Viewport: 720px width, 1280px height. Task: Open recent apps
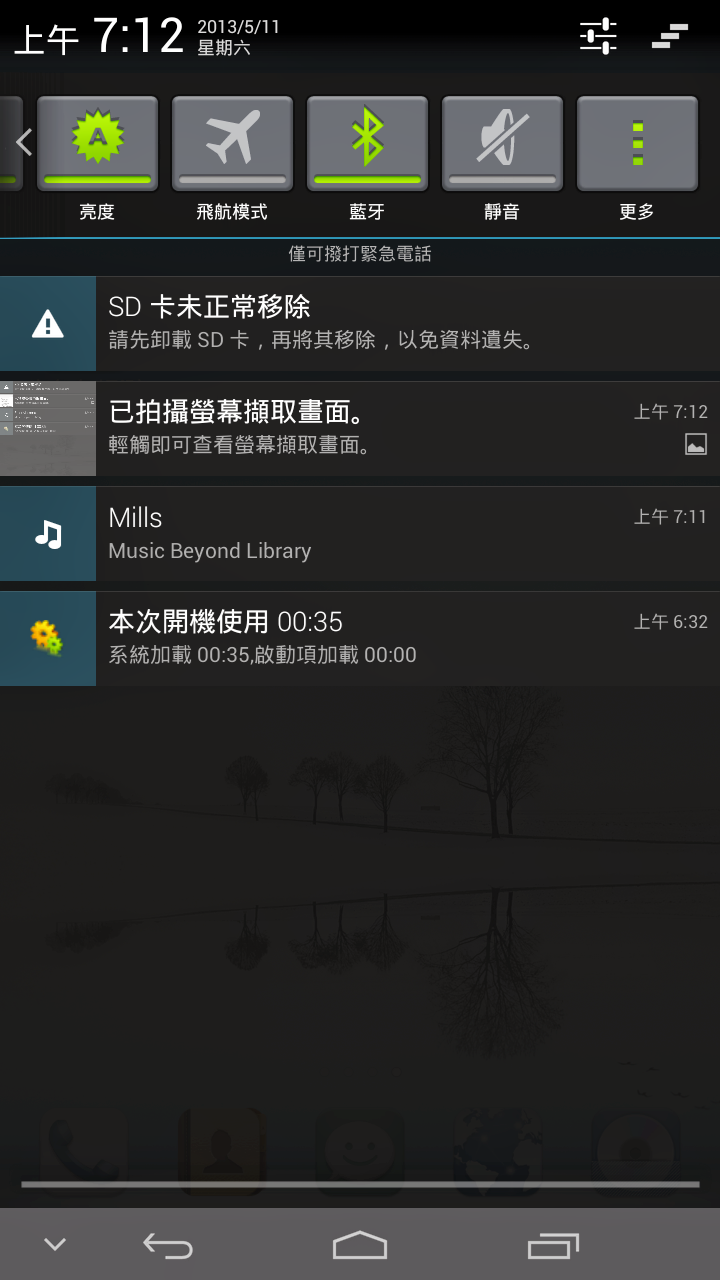pyautogui.click(x=553, y=1245)
